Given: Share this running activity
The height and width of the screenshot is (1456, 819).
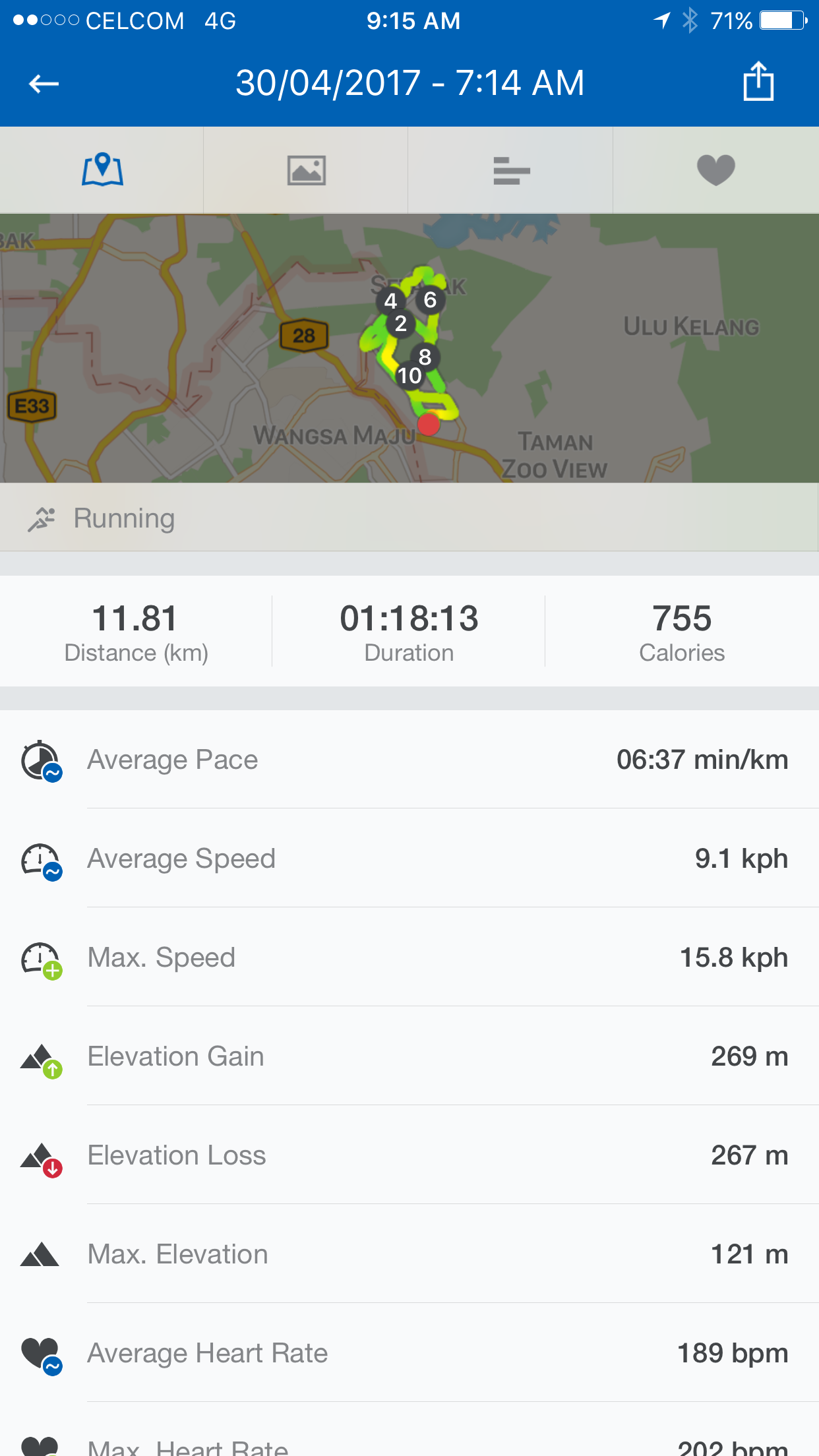Looking at the screenshot, I should (758, 82).
